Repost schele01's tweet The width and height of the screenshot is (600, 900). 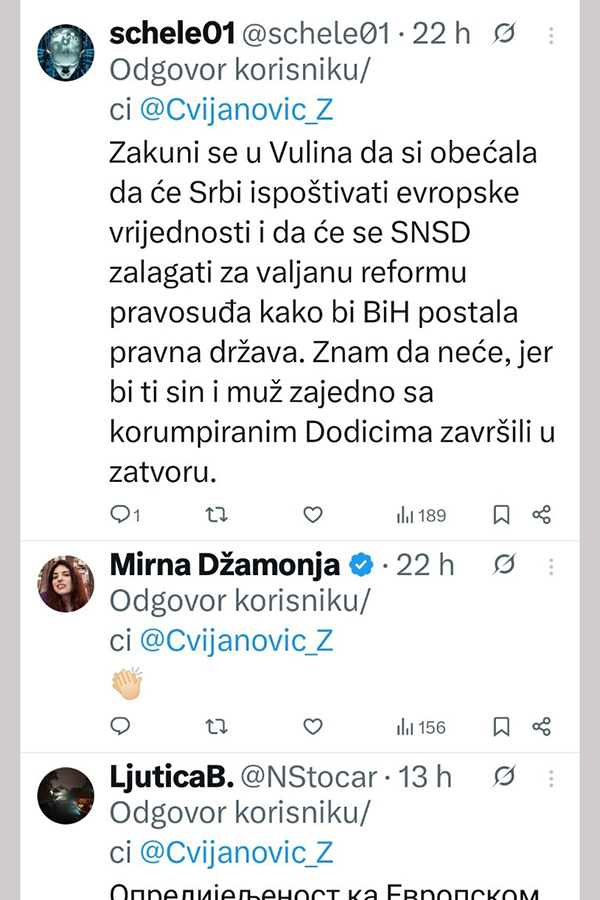click(x=216, y=515)
